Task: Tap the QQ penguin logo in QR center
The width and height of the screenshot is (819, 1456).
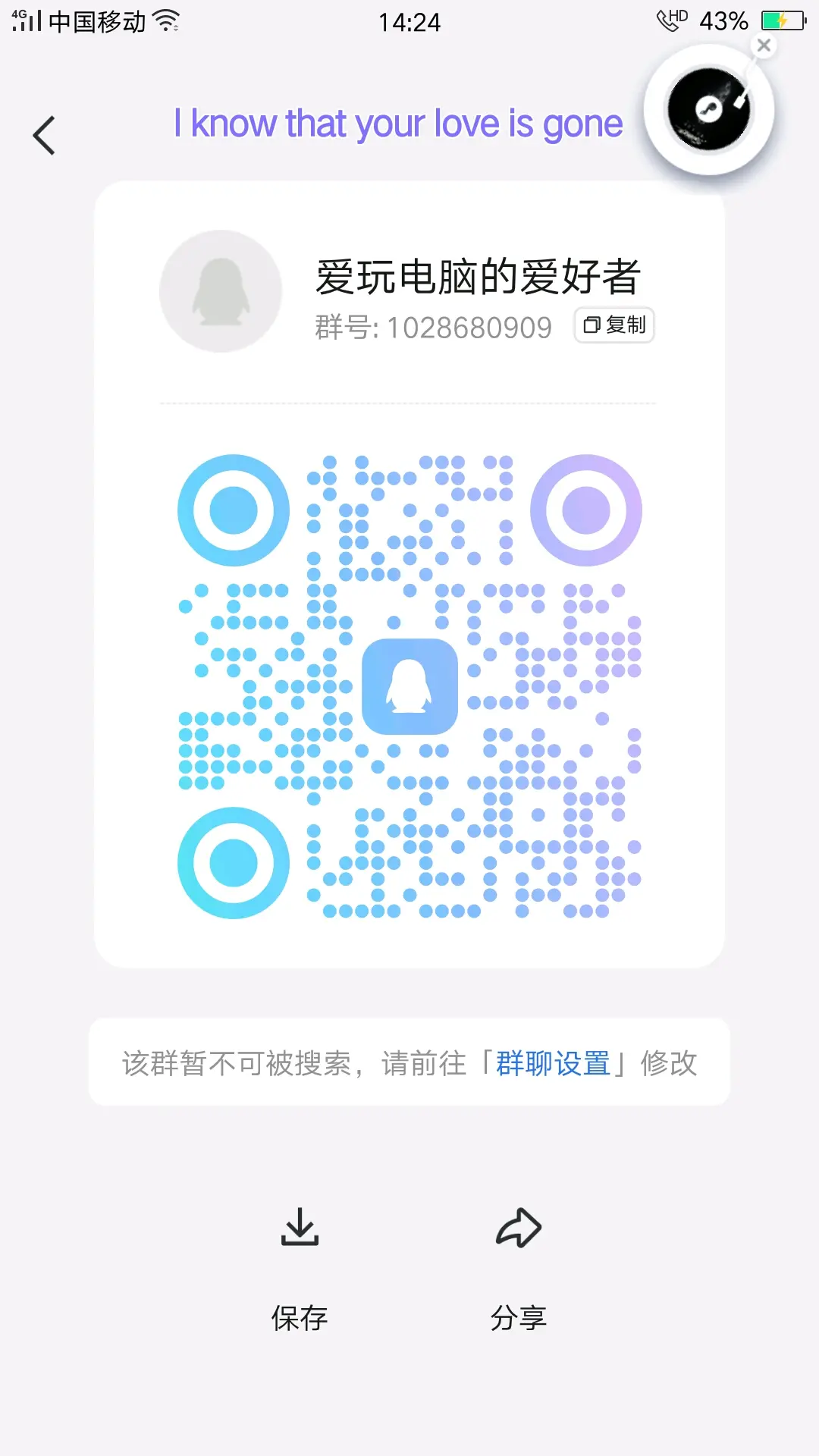Action: pos(409,685)
